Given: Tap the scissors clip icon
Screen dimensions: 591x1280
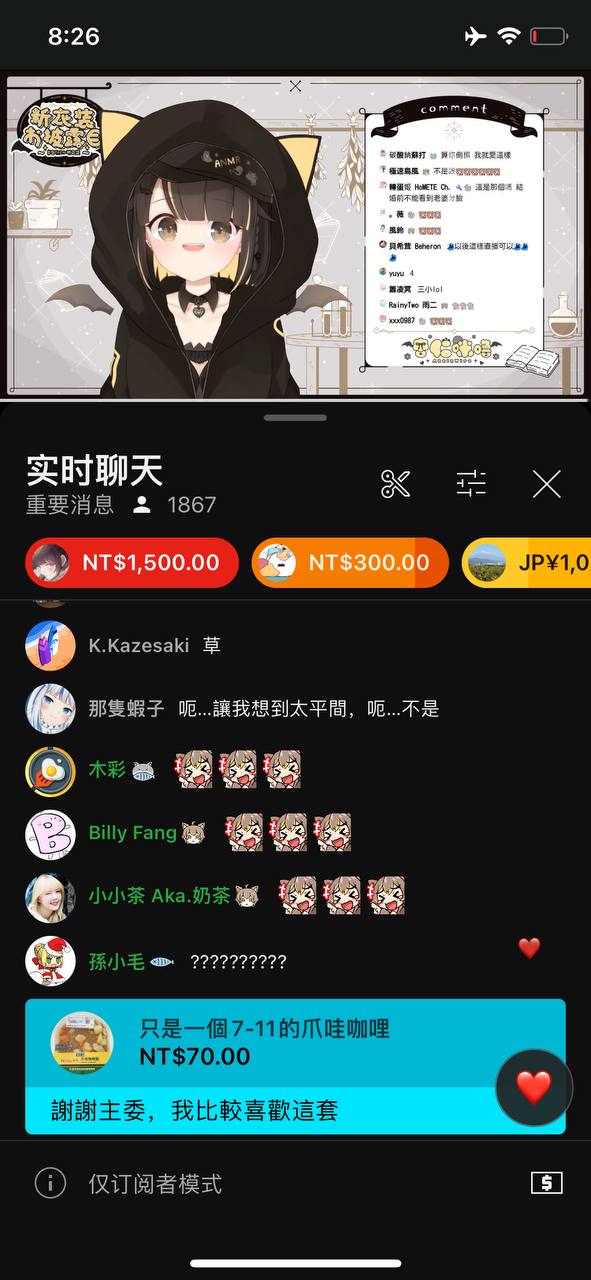Looking at the screenshot, I should coord(396,484).
